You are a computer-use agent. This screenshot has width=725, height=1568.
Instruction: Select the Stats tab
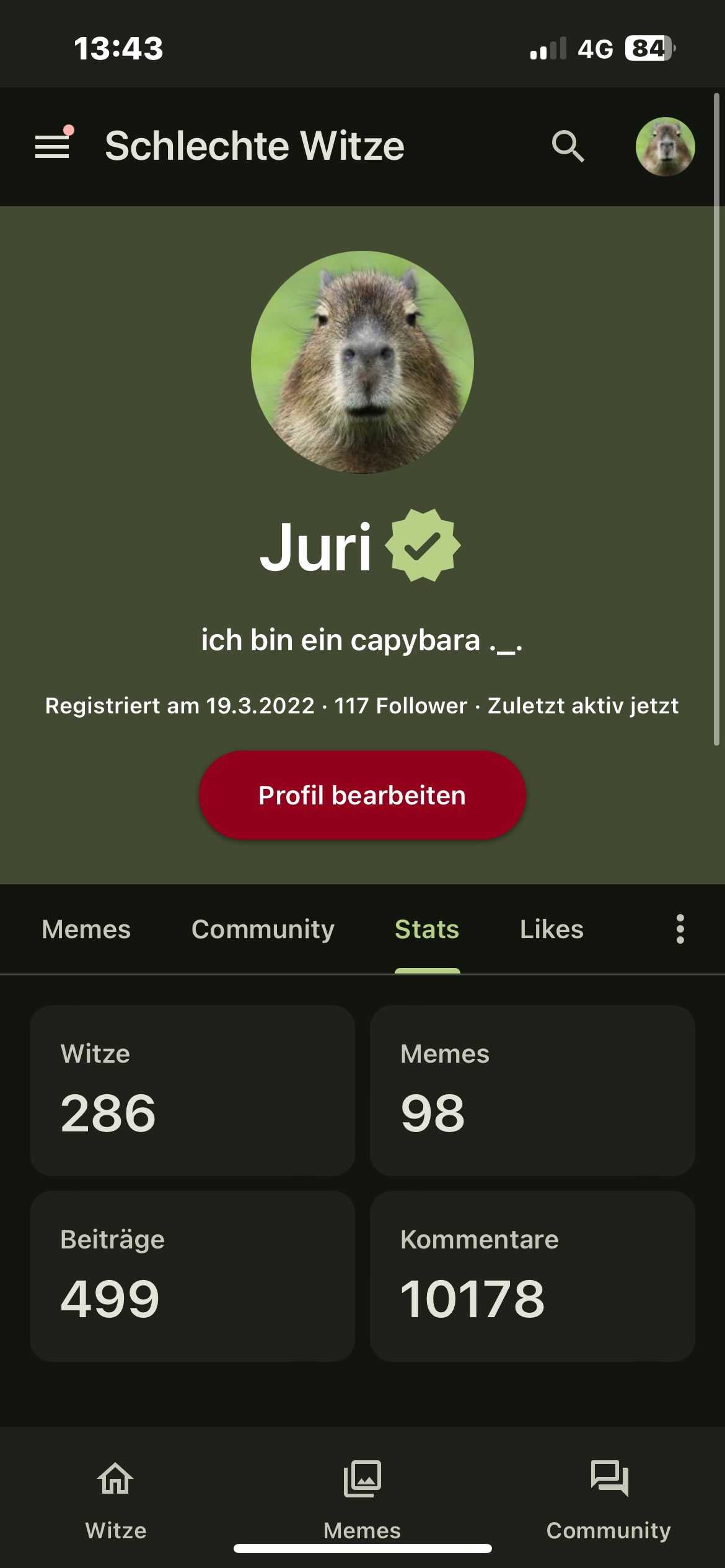(x=427, y=929)
